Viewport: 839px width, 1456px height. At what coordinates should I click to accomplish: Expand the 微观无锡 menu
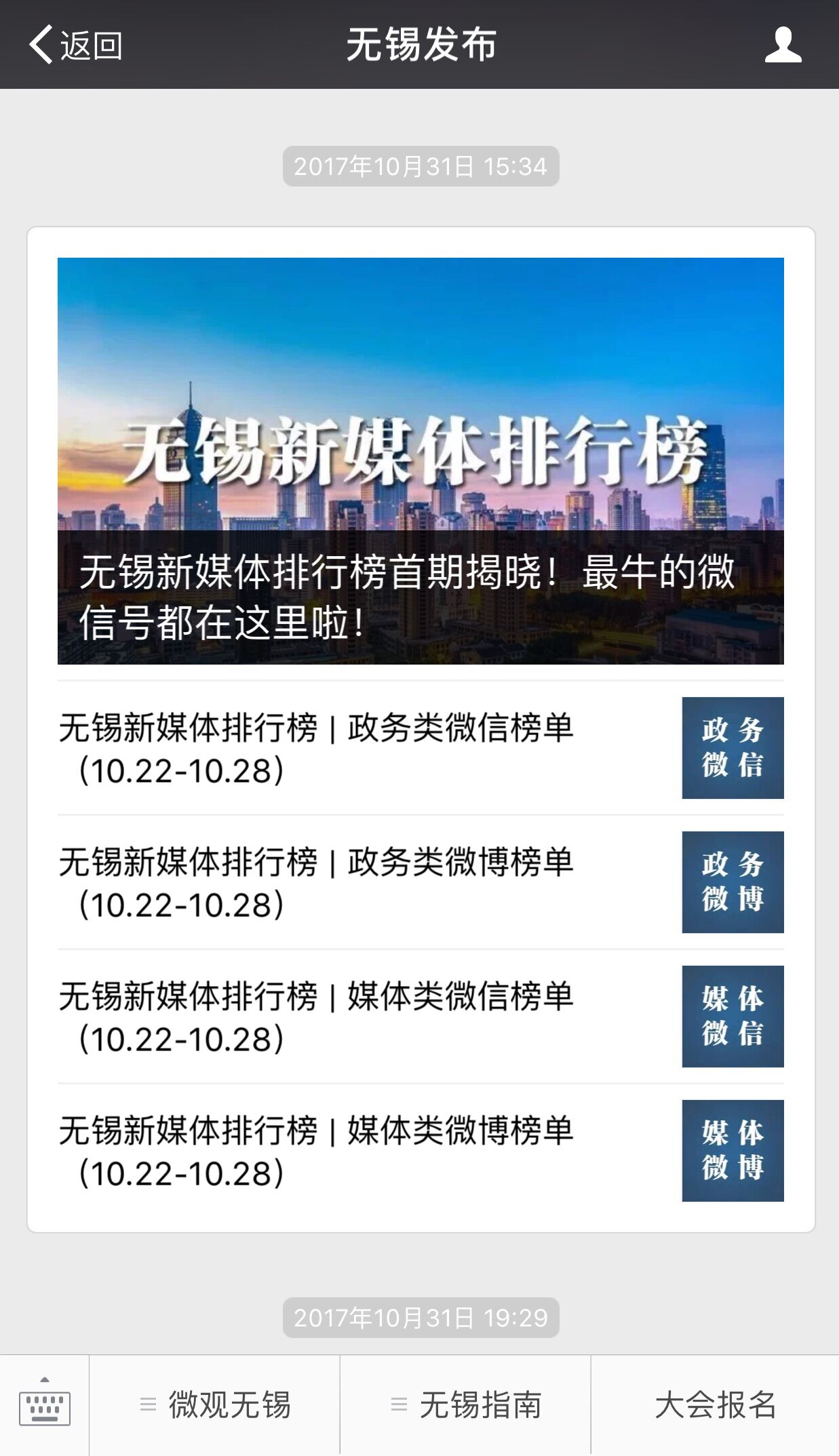[x=214, y=1405]
